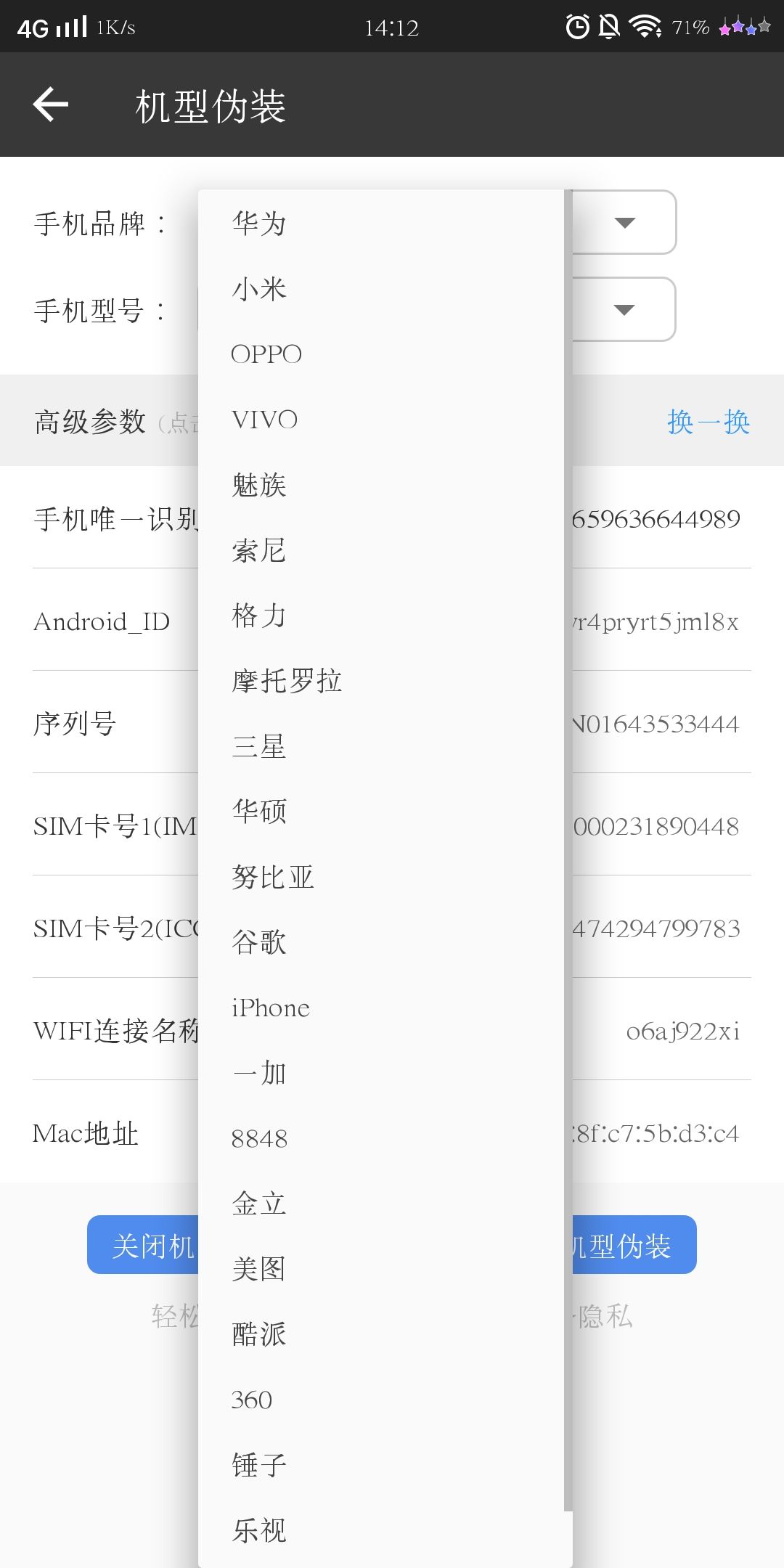Tap 换一换 to refresh parameters
Image resolution: width=784 pixels, height=1568 pixels.
pos(708,422)
